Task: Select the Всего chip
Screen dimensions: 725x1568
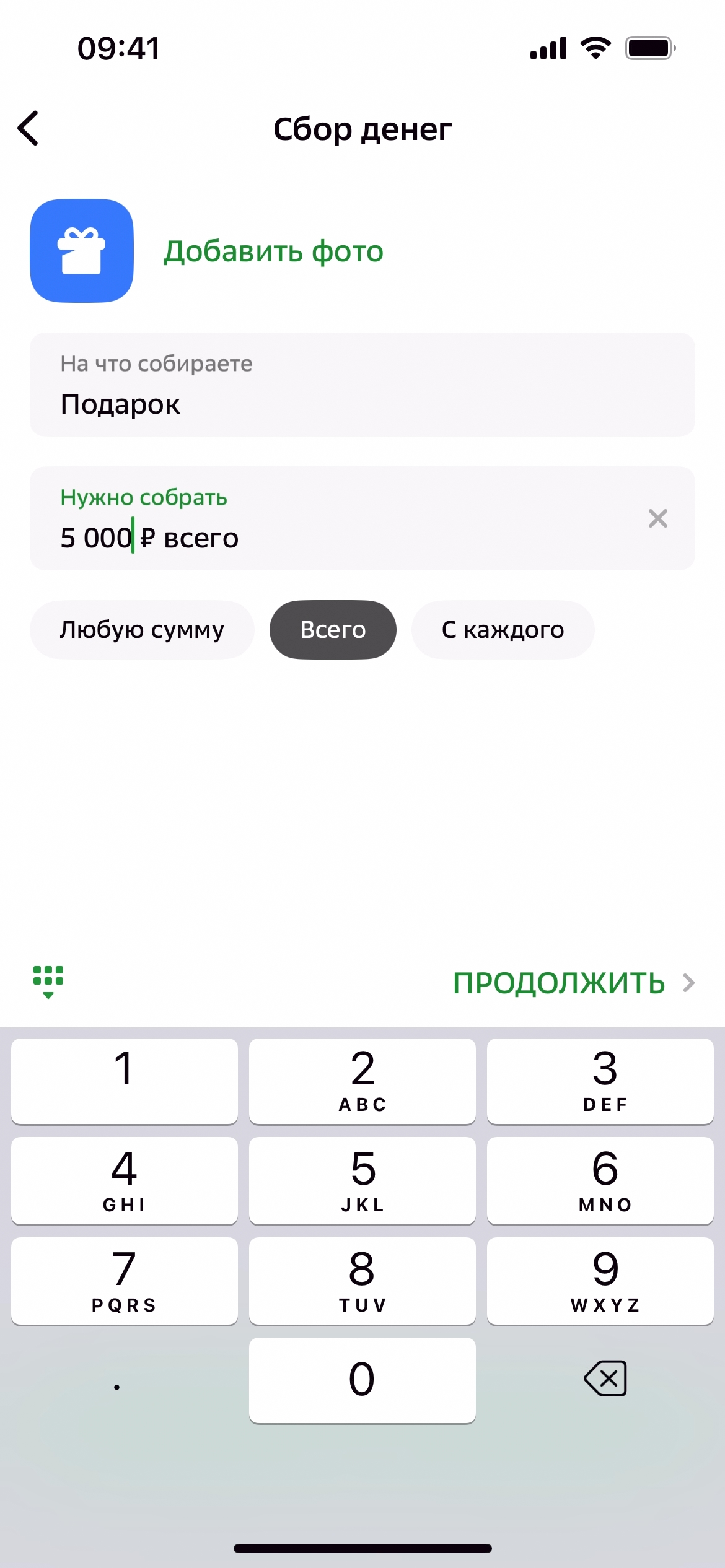Action: pos(333,630)
